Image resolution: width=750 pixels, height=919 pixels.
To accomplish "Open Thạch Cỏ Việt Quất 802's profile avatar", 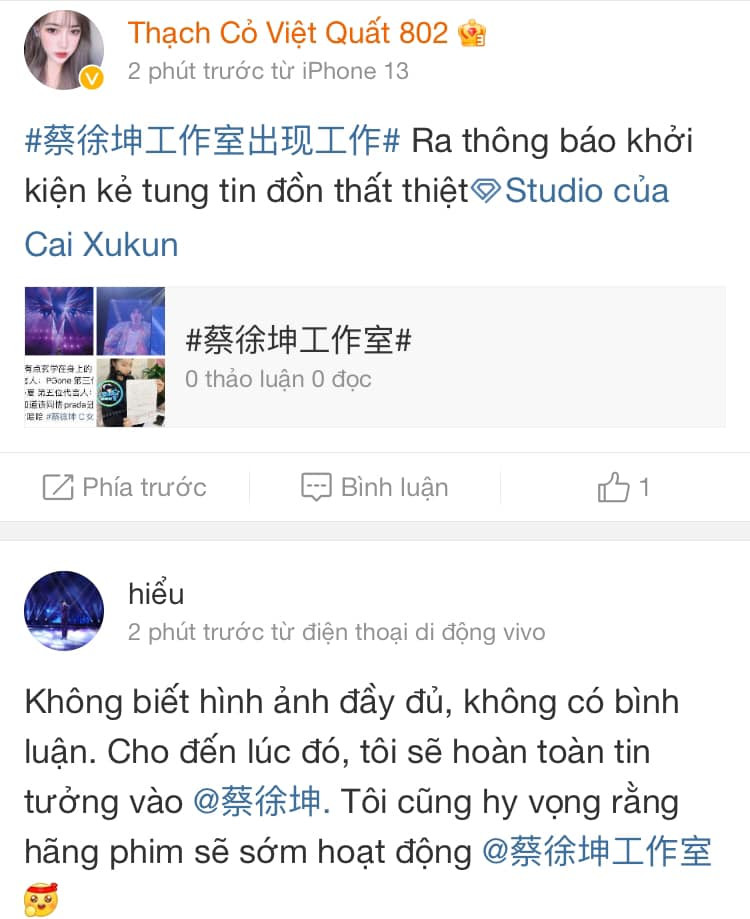I will pos(64,50).
